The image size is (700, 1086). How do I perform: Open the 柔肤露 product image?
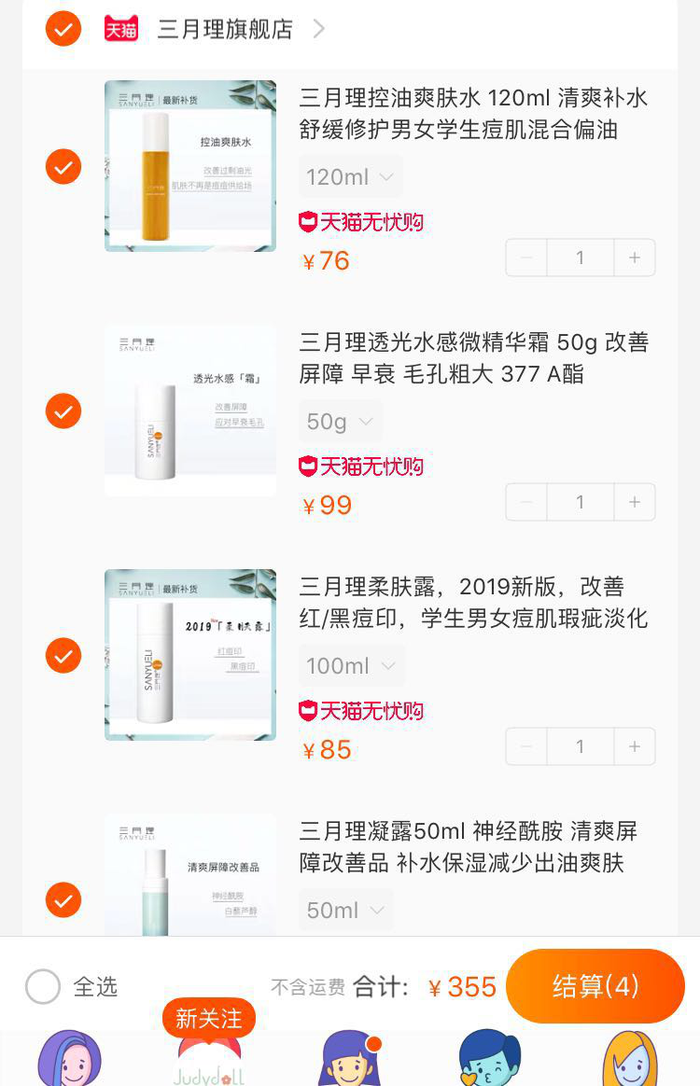tap(190, 655)
